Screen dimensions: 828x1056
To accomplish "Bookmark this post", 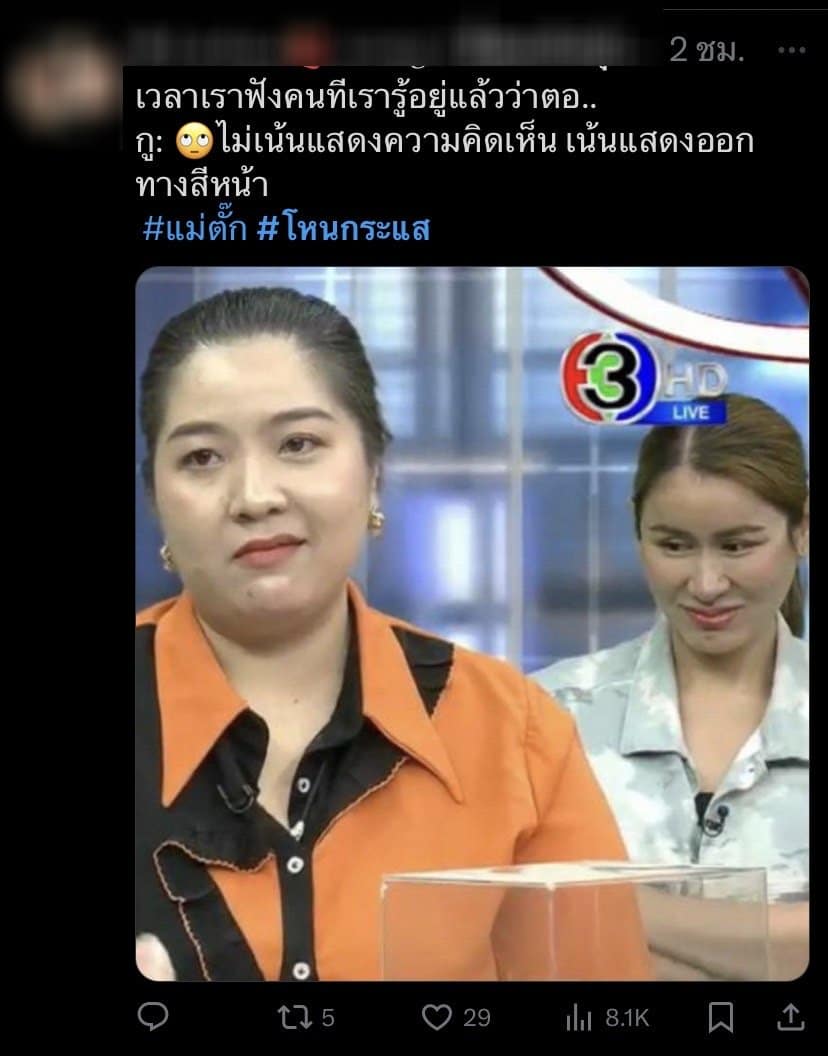I will [x=720, y=1018].
